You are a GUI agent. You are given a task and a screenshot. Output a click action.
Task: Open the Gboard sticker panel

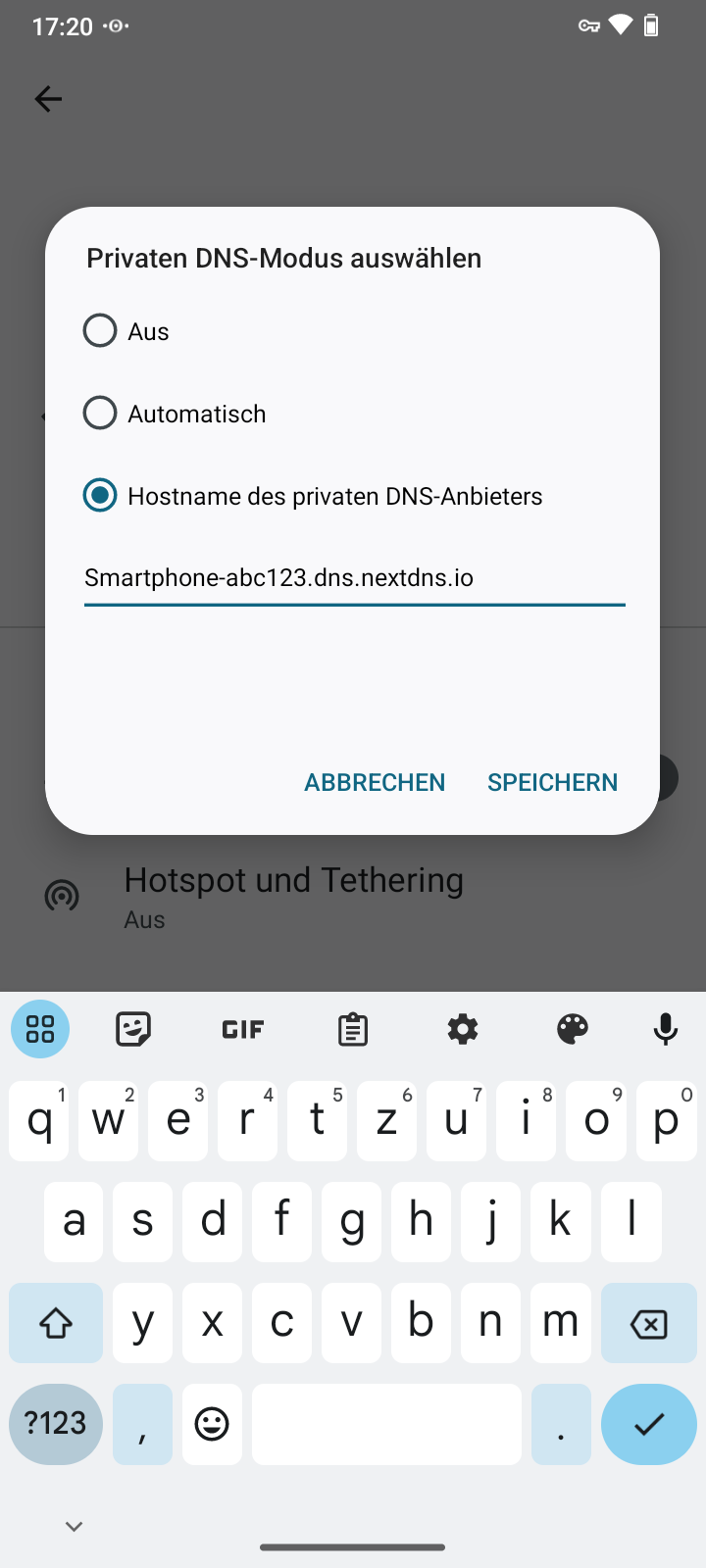(132, 1028)
